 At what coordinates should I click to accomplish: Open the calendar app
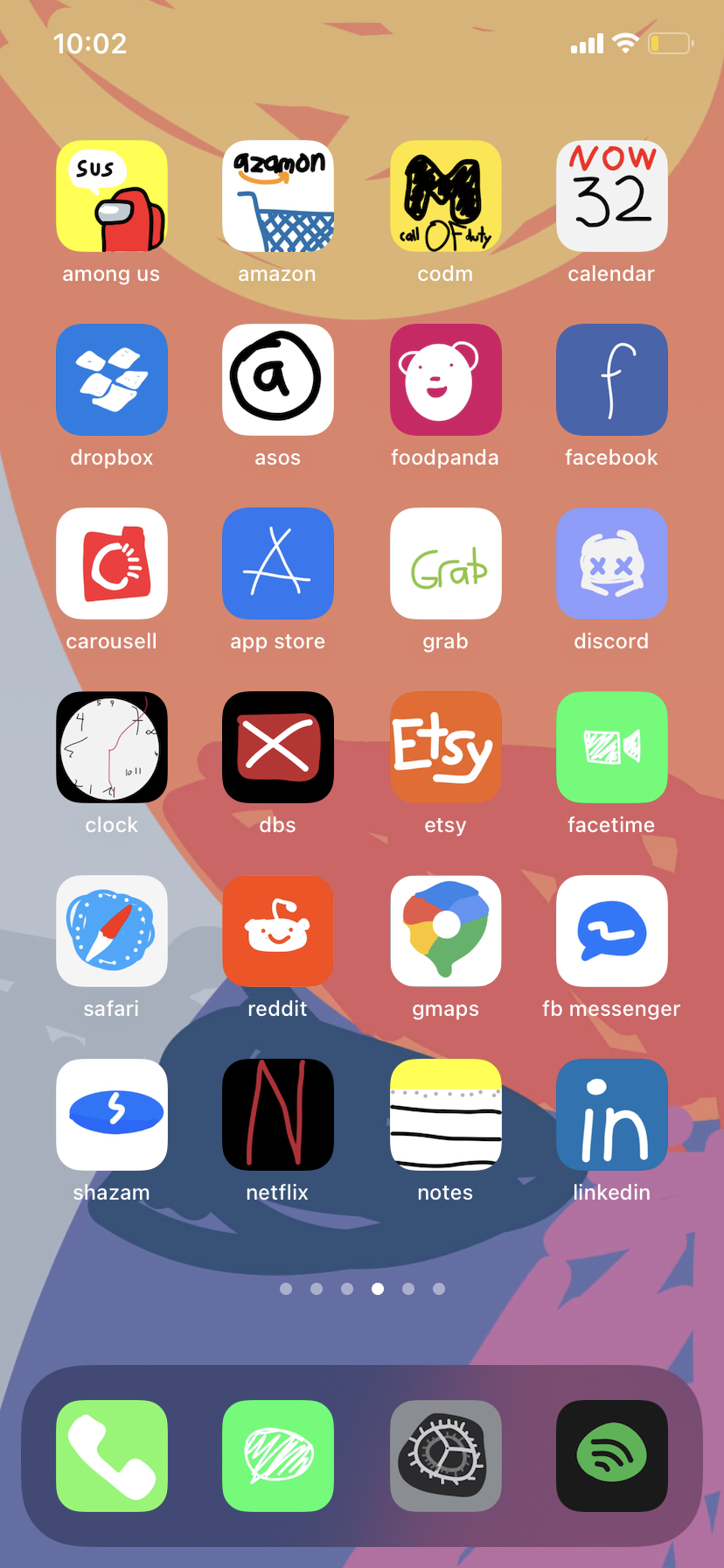coord(611,196)
